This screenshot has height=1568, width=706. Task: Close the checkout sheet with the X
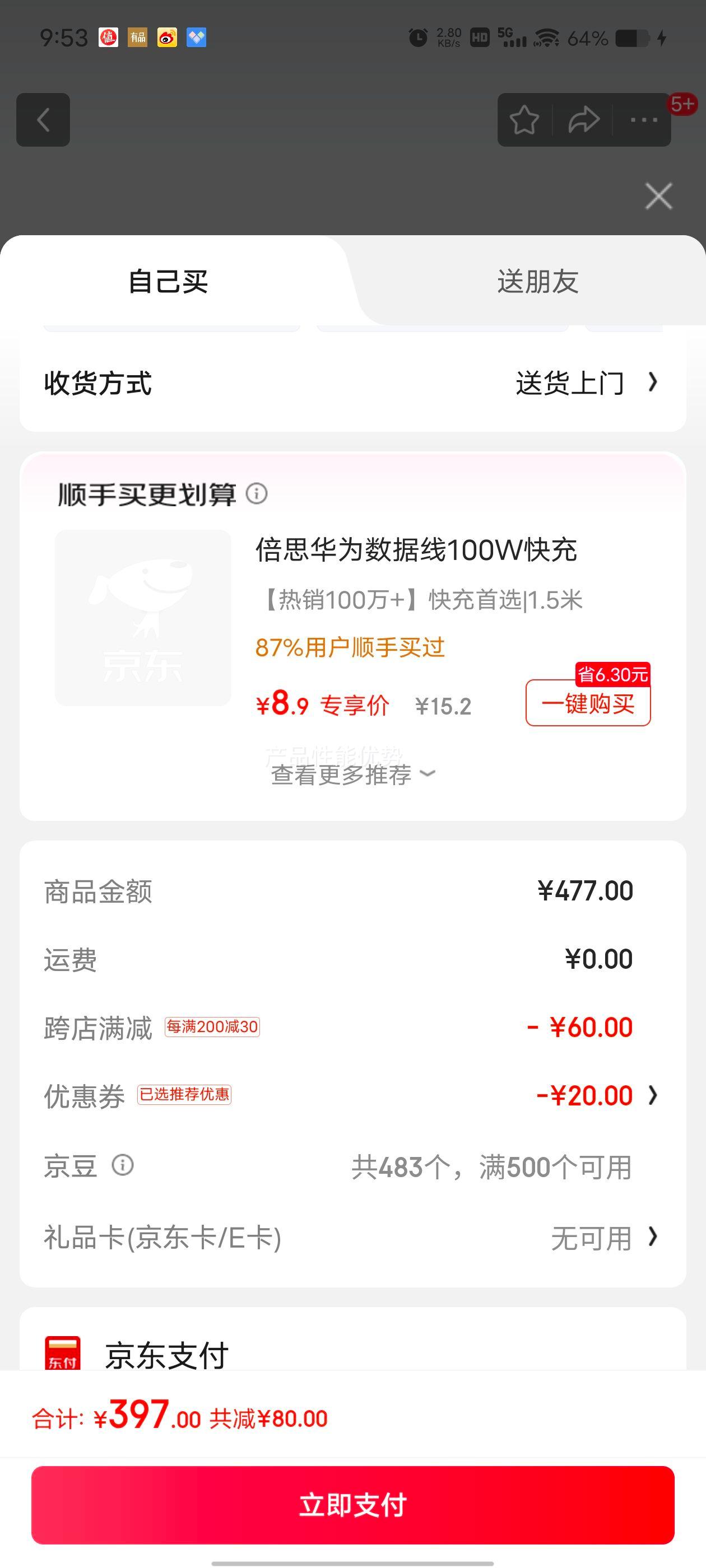(x=658, y=196)
